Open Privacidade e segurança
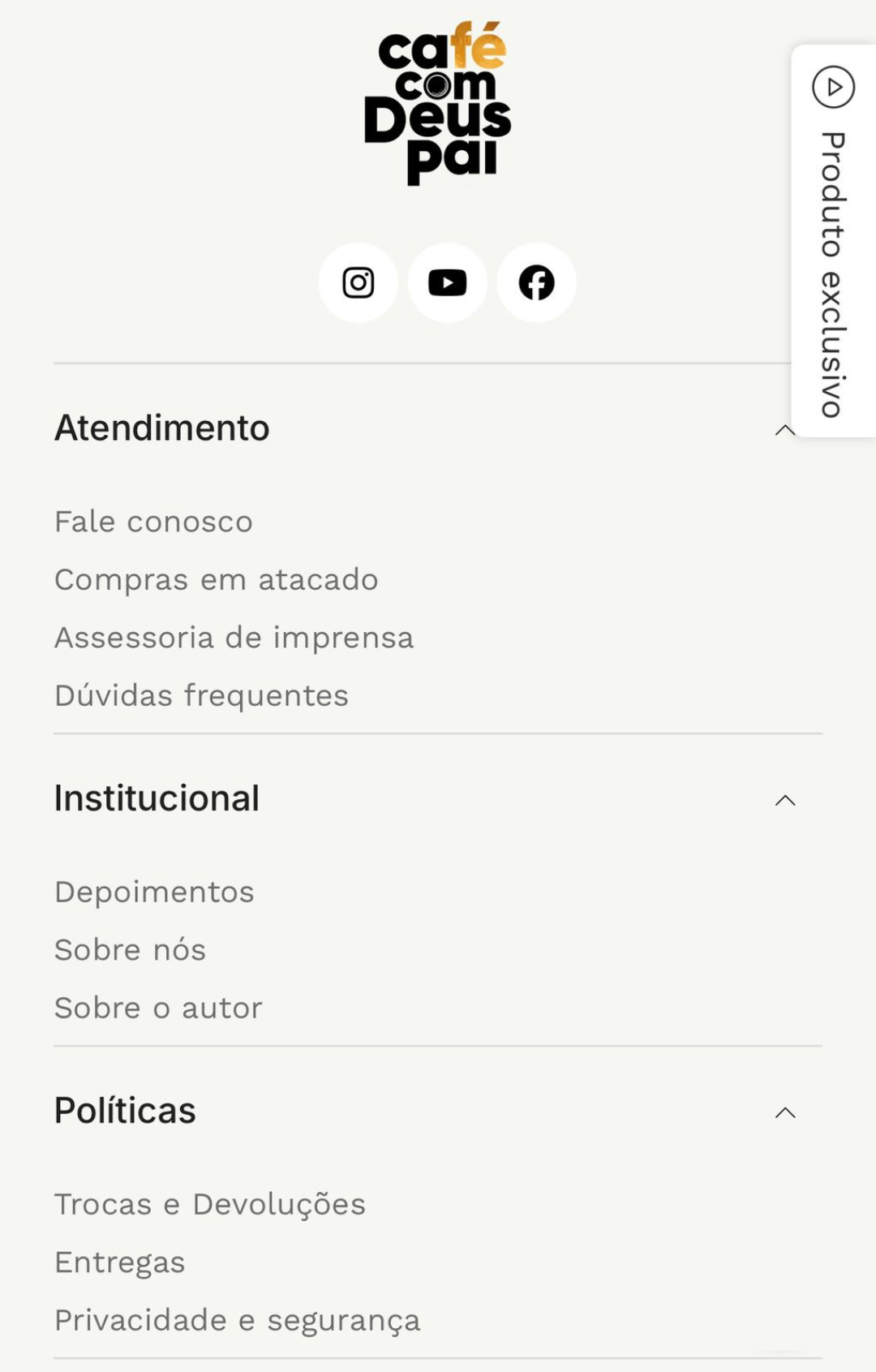Screen dimensions: 876x1372 (x=237, y=1321)
